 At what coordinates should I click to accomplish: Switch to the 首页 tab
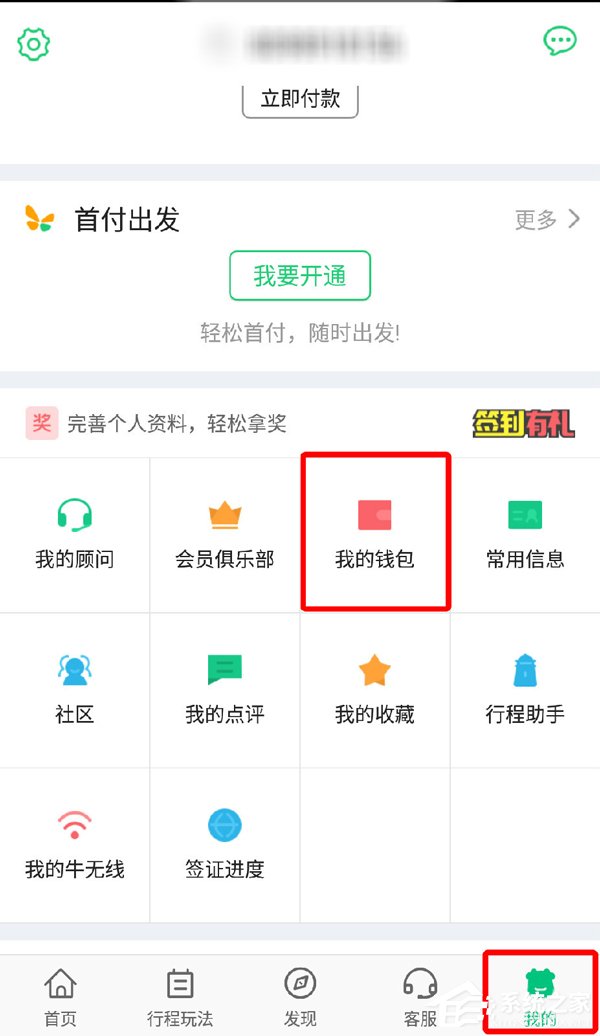coord(60,997)
